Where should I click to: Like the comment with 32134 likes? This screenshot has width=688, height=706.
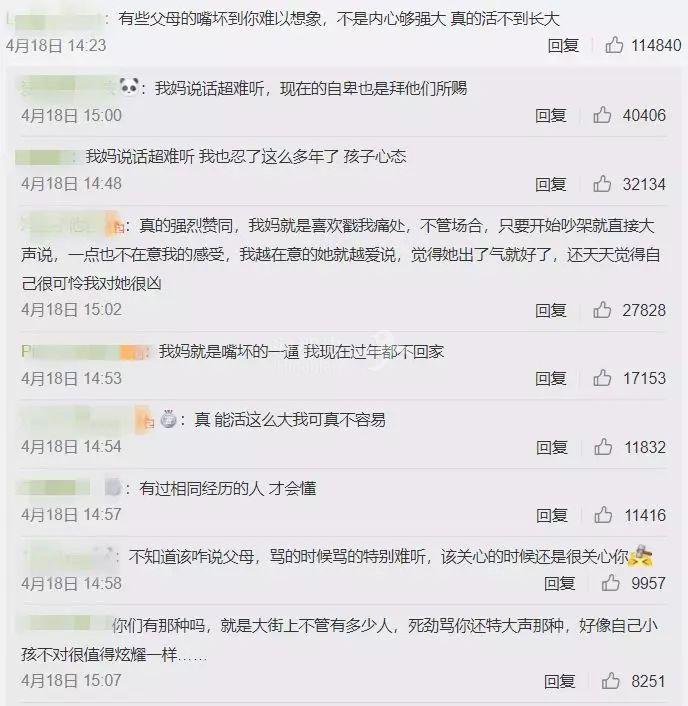(x=601, y=184)
